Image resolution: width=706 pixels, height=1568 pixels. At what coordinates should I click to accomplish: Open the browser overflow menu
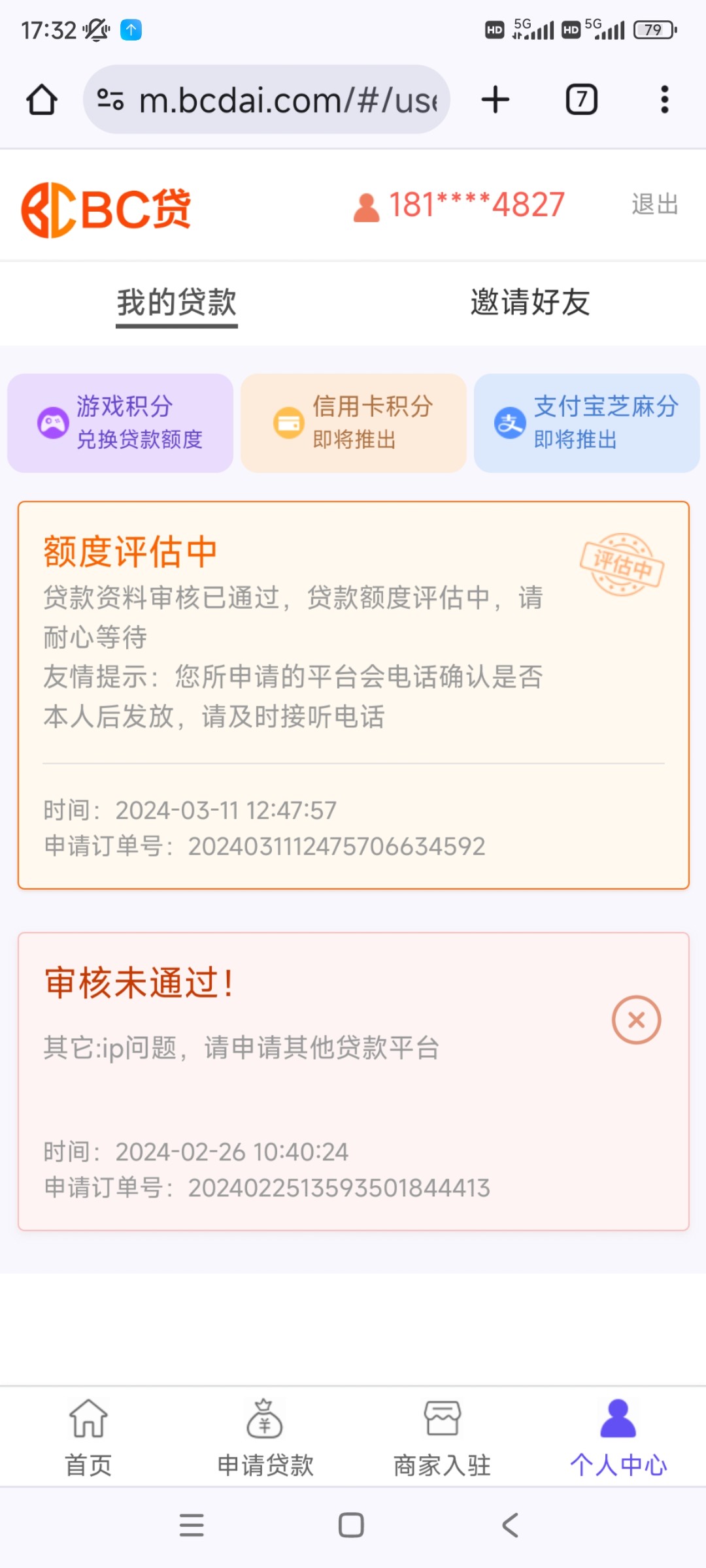664,100
